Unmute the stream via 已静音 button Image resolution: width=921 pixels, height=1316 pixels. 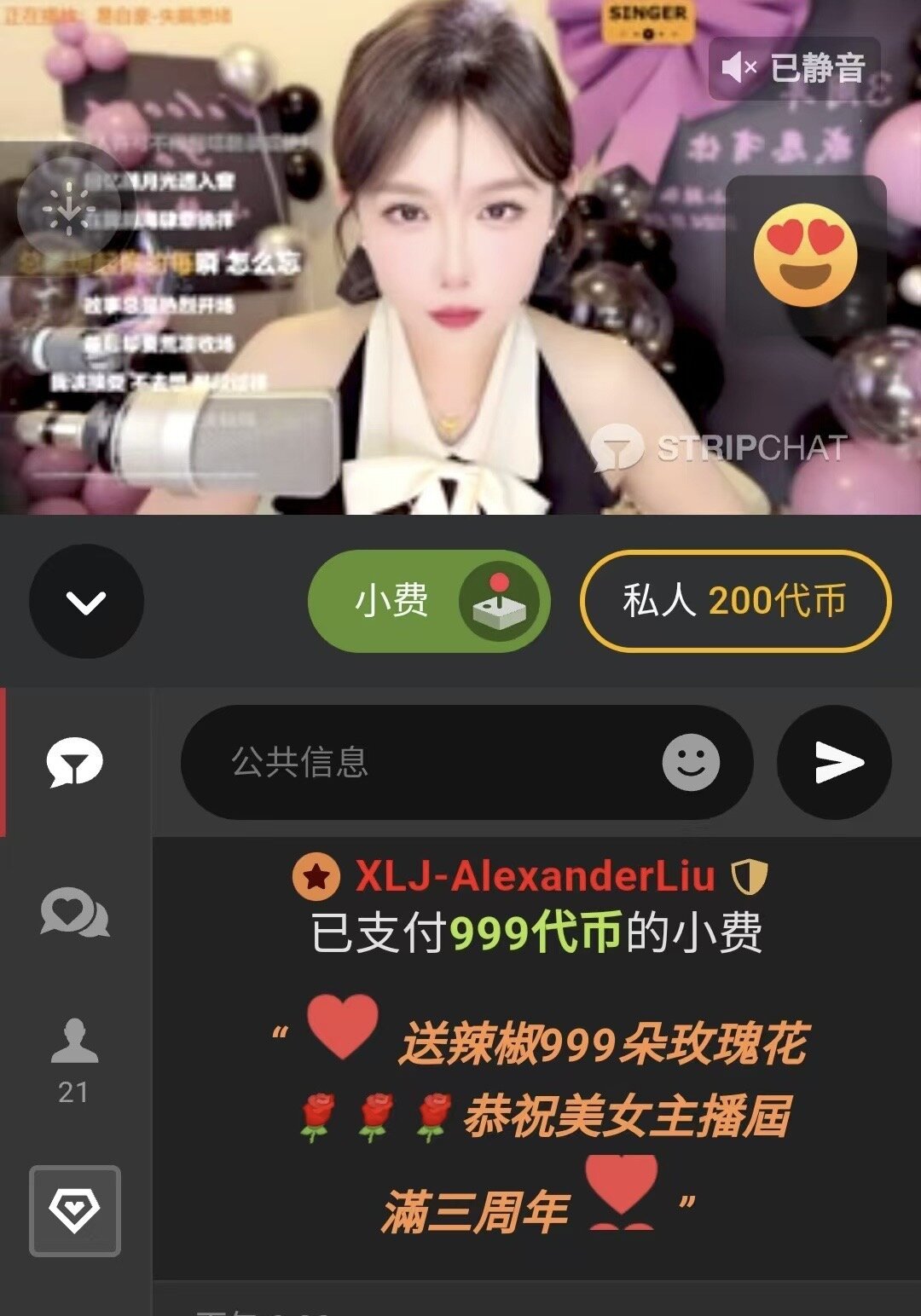(x=794, y=67)
